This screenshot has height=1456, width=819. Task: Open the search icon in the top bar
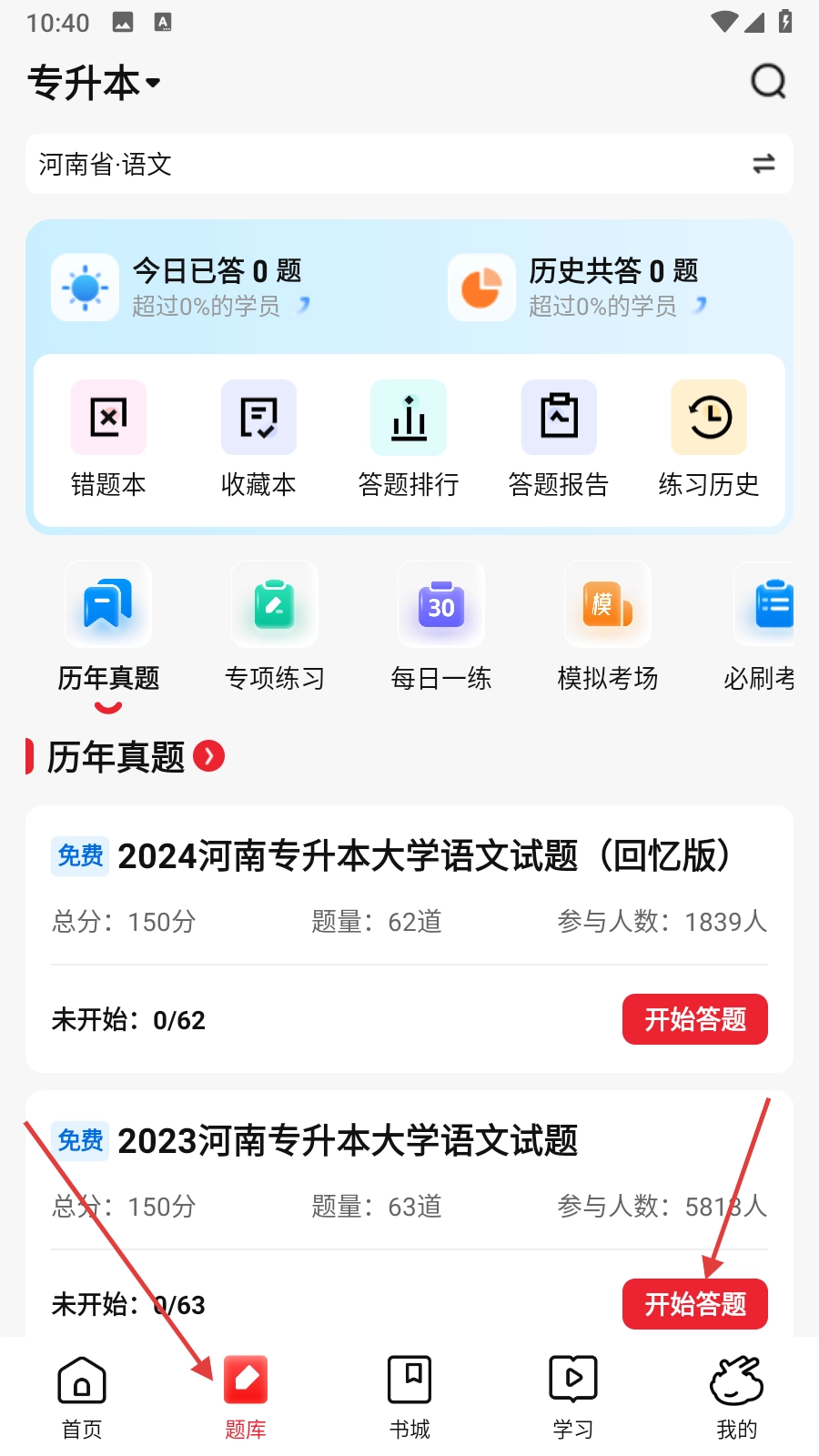click(768, 82)
